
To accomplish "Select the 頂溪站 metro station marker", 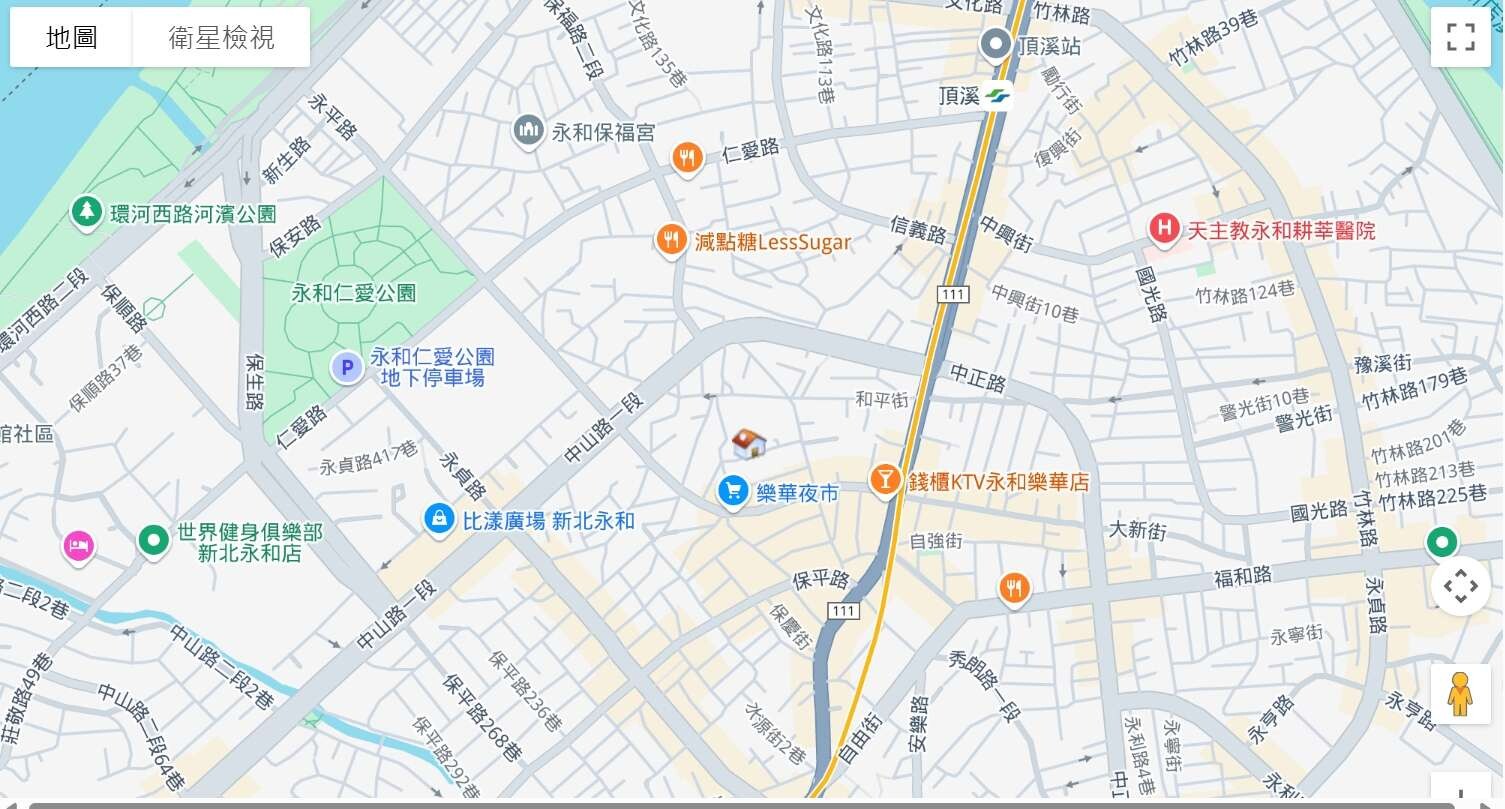I will pyautogui.click(x=995, y=44).
